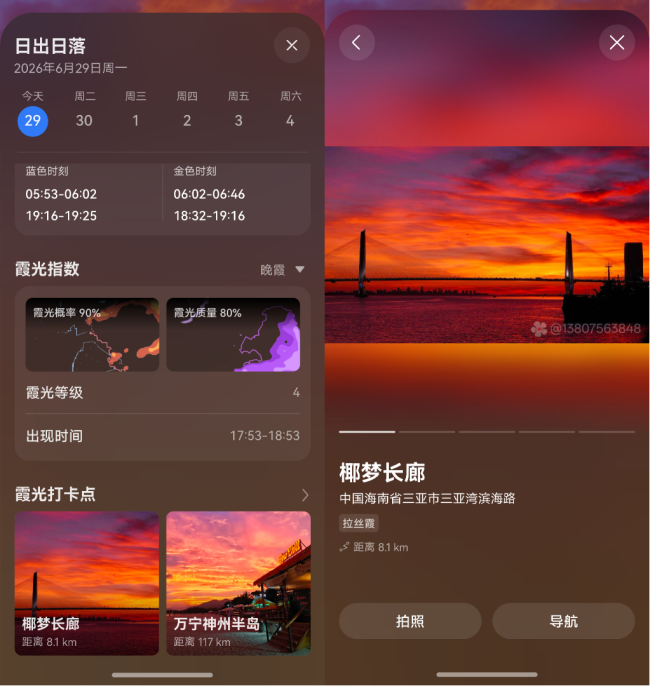The width and height of the screenshot is (650, 686).
Task: Expand the 霞光打卡点 list chevron
Action: pos(304,495)
